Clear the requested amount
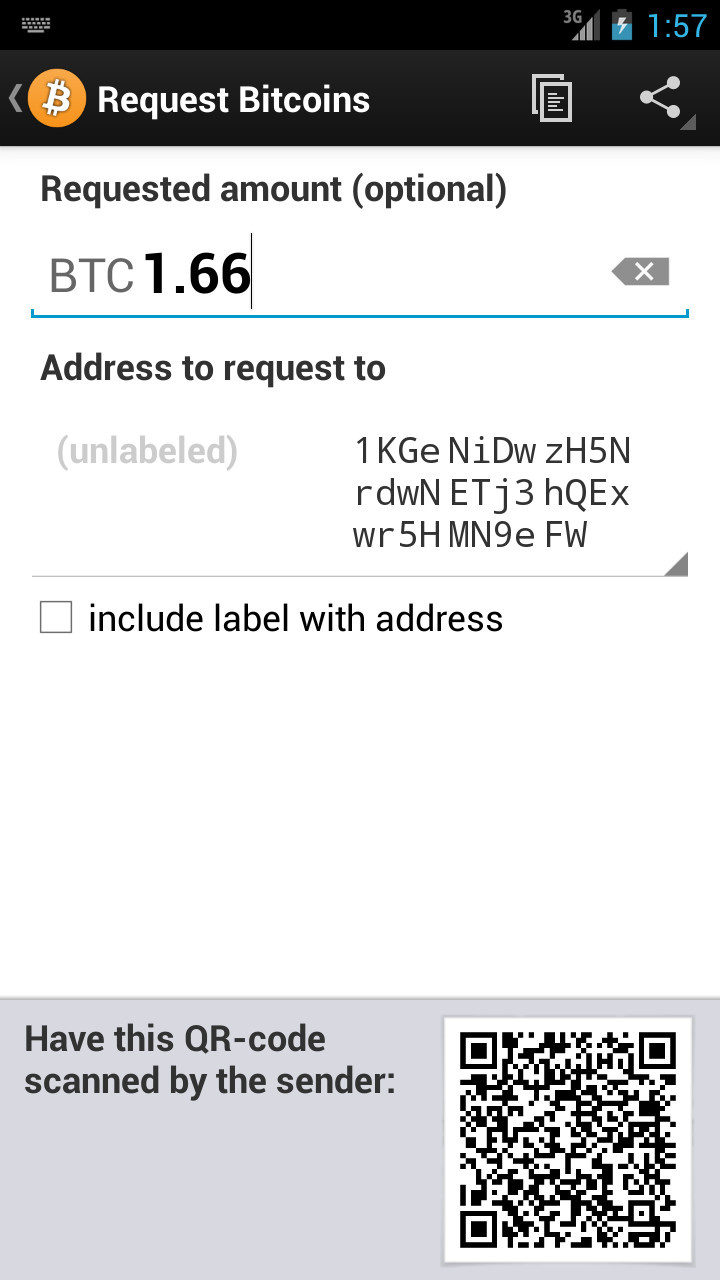720x1280 pixels. pyautogui.click(x=640, y=271)
